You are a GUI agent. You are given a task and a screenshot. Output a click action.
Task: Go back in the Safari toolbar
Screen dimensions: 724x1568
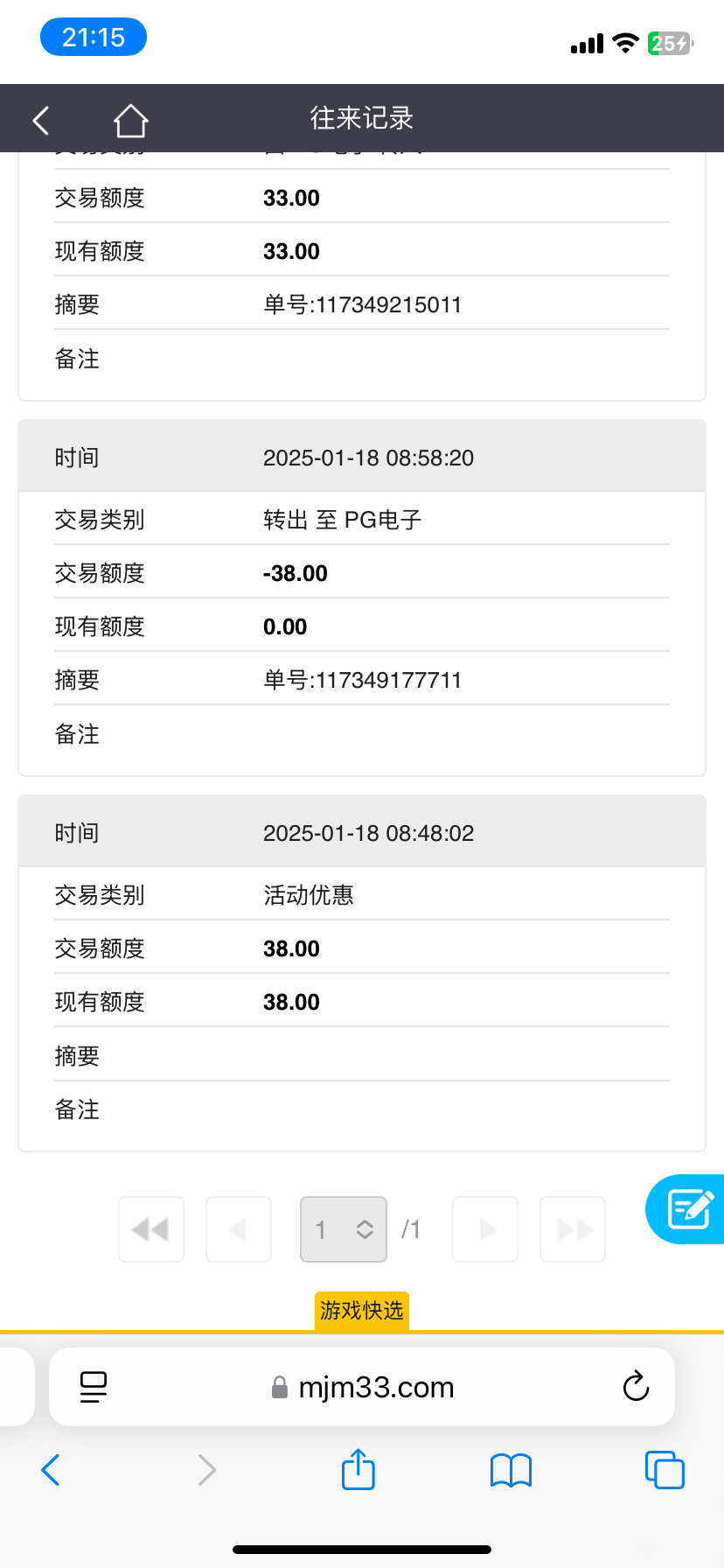[51, 1470]
